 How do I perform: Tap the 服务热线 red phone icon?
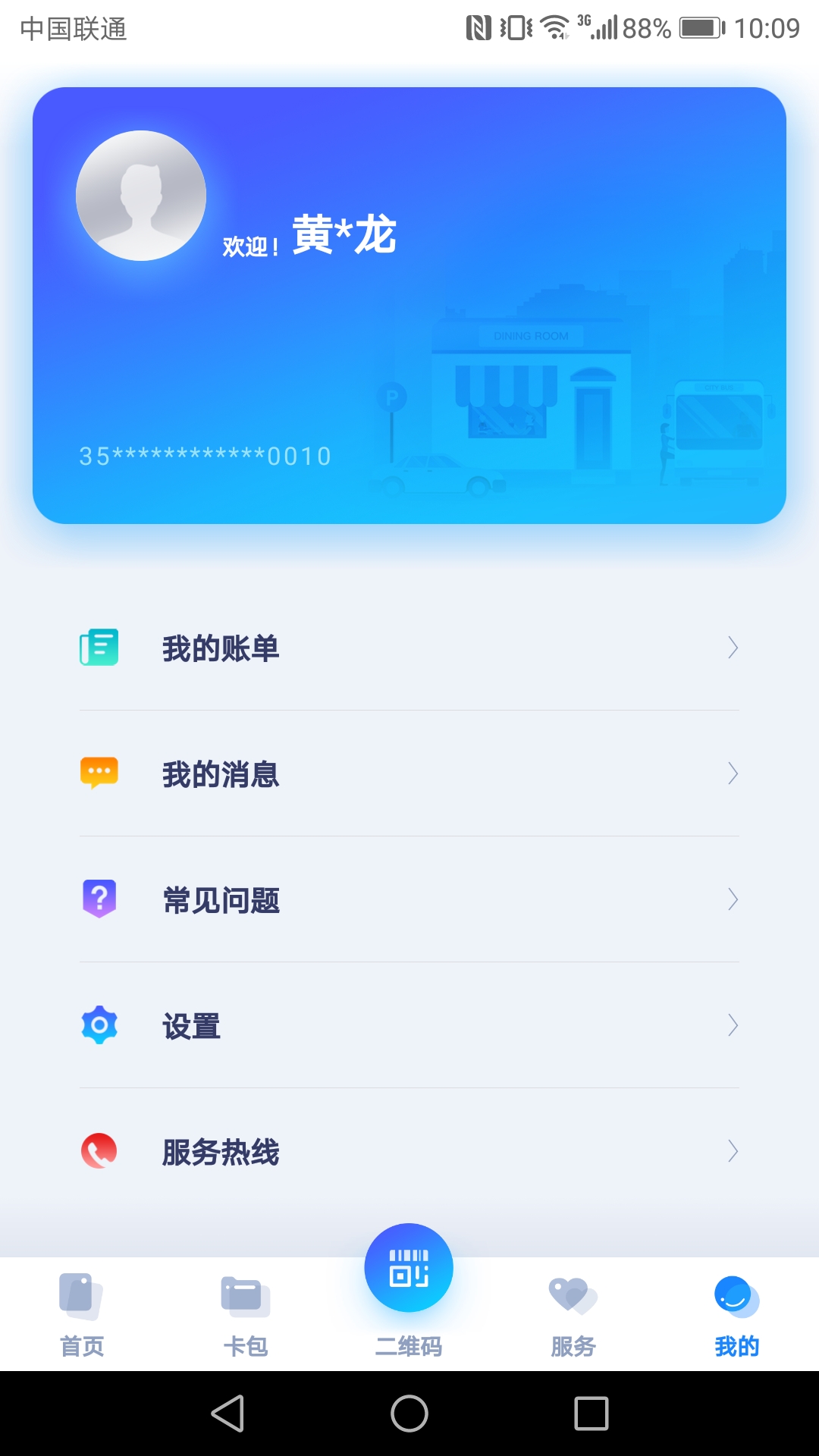(x=99, y=1151)
